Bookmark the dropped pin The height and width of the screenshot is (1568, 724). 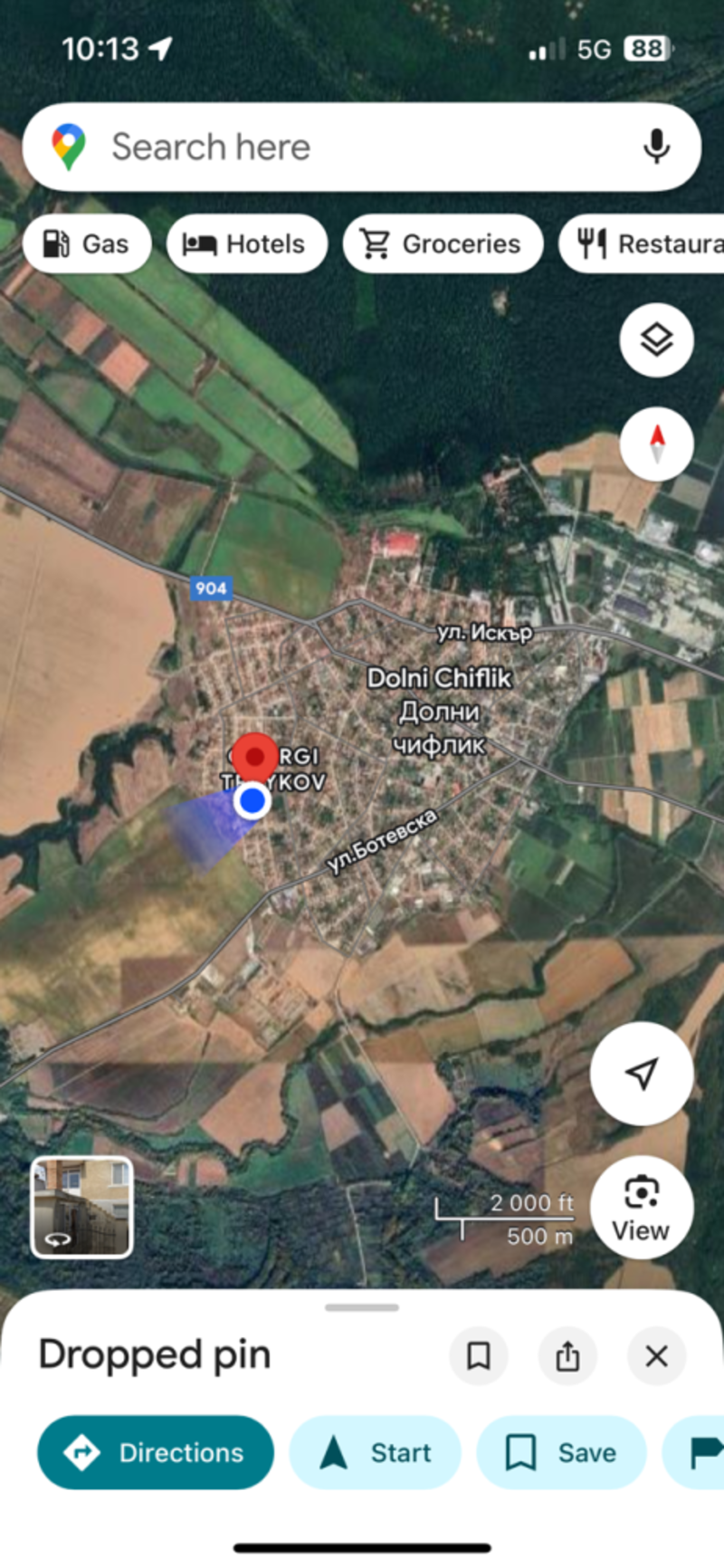tap(479, 1356)
